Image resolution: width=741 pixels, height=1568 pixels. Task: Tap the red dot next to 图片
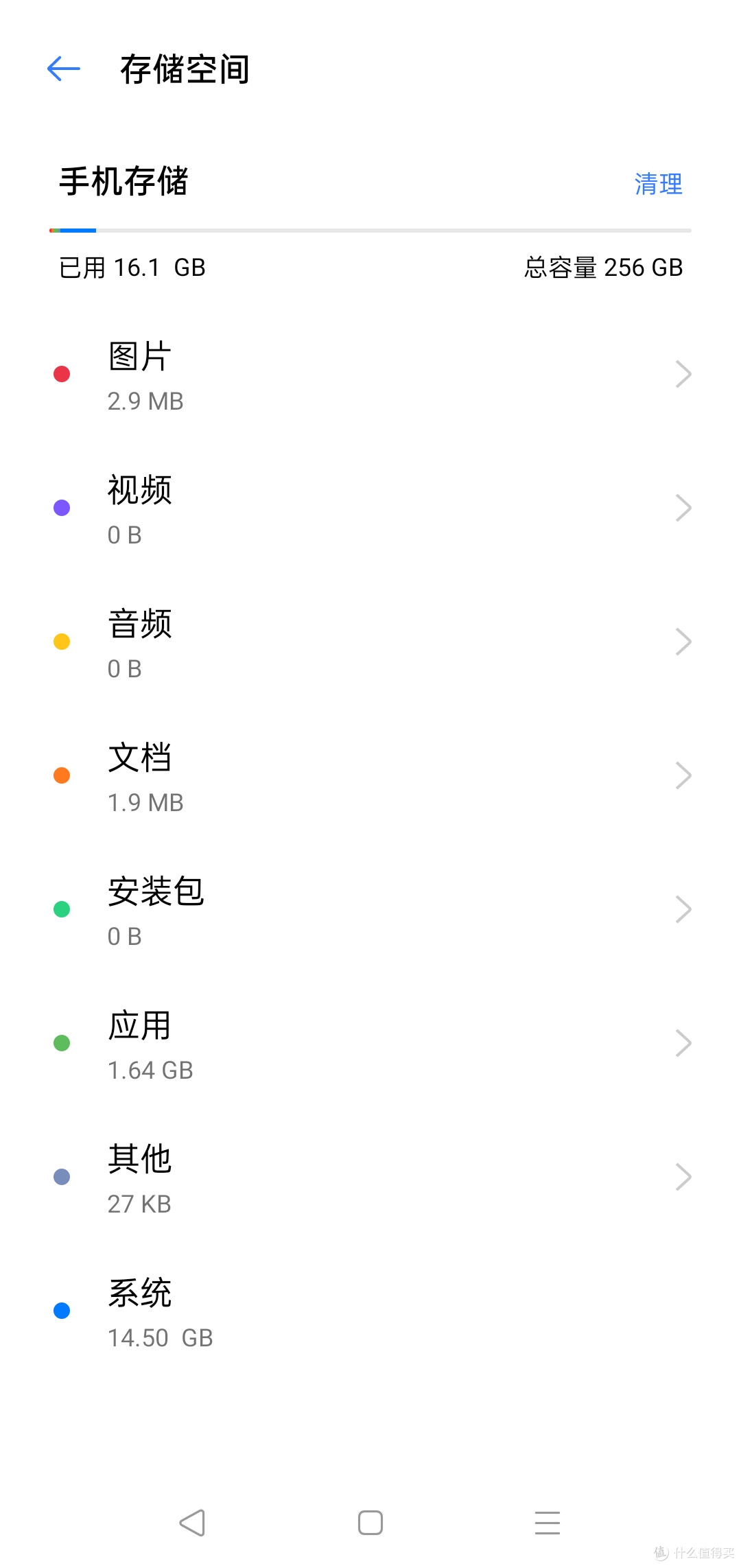coord(62,374)
